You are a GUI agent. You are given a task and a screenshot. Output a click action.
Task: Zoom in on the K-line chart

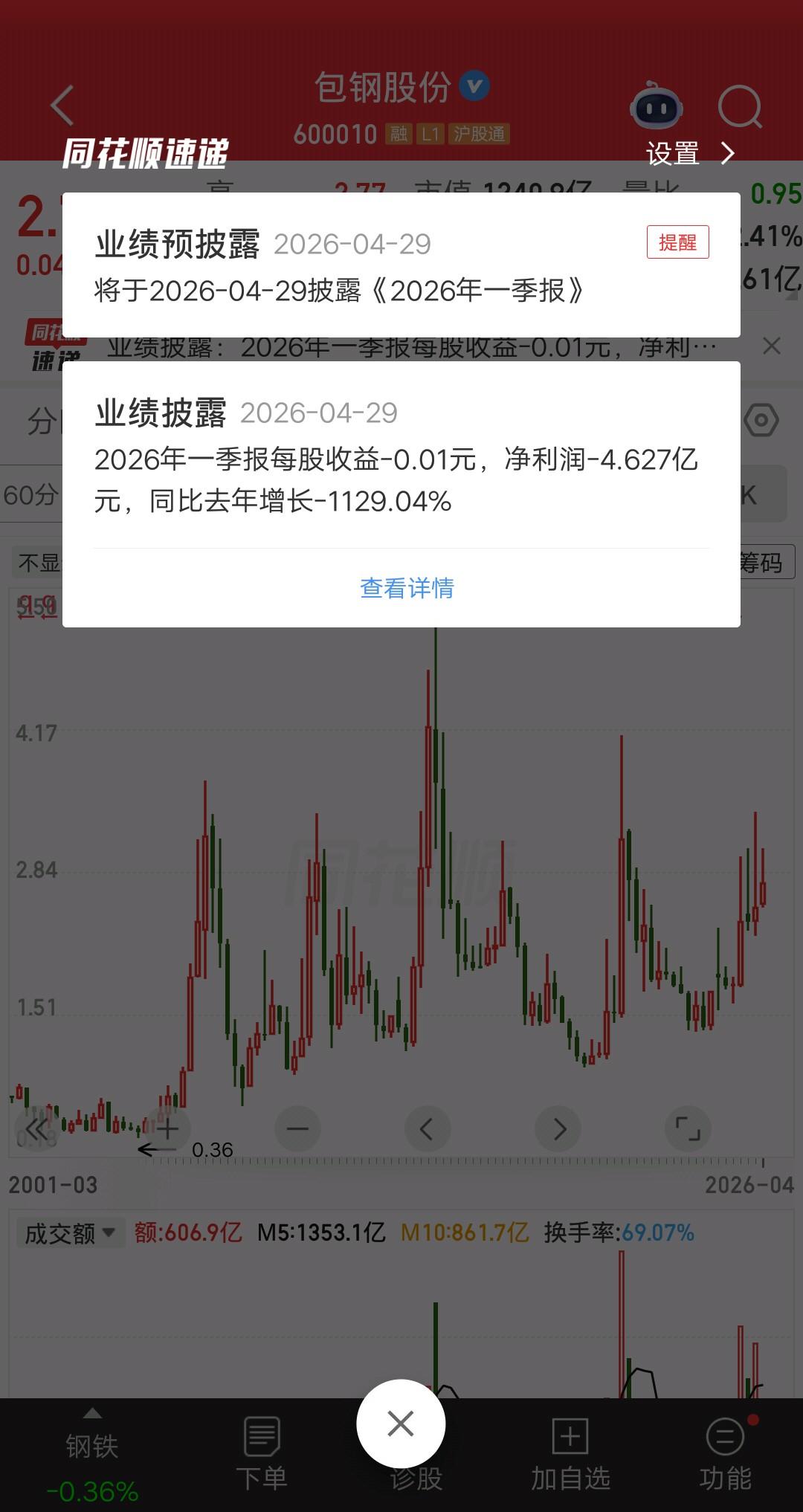[167, 1128]
